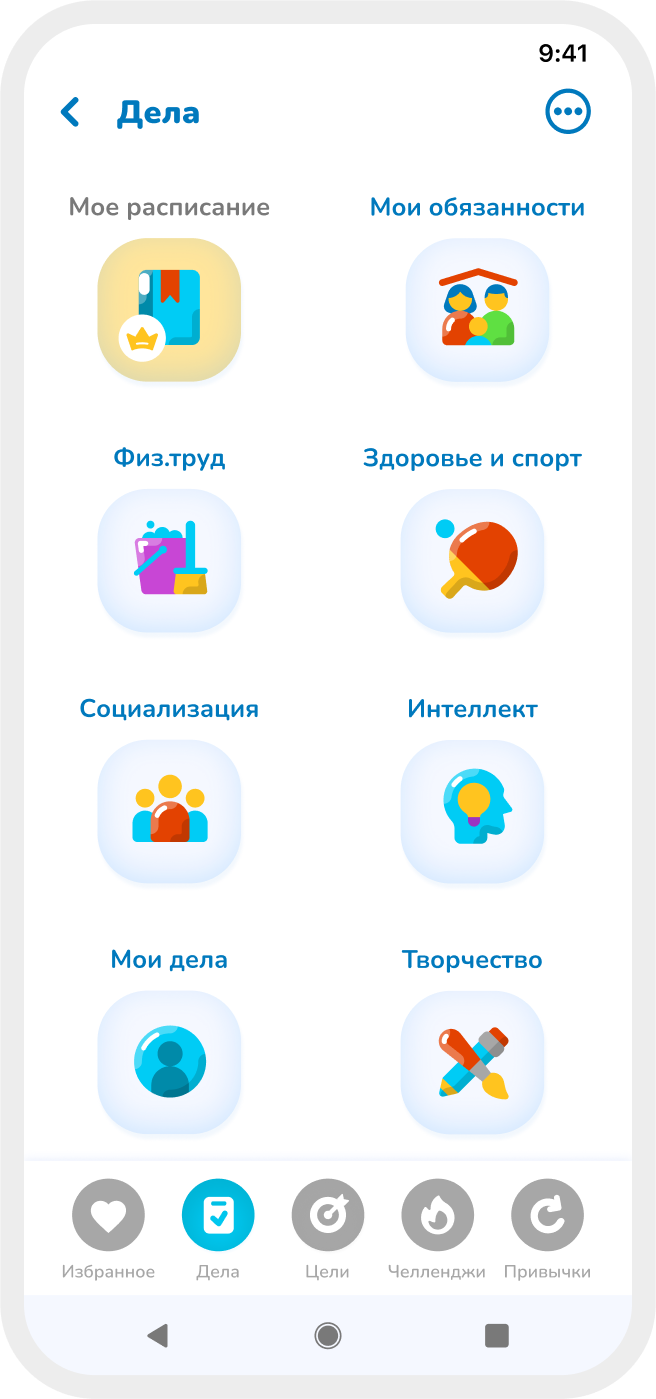Screen dimensions: 656x1399
Task: Switch to the Цели tab
Action: point(327,1216)
